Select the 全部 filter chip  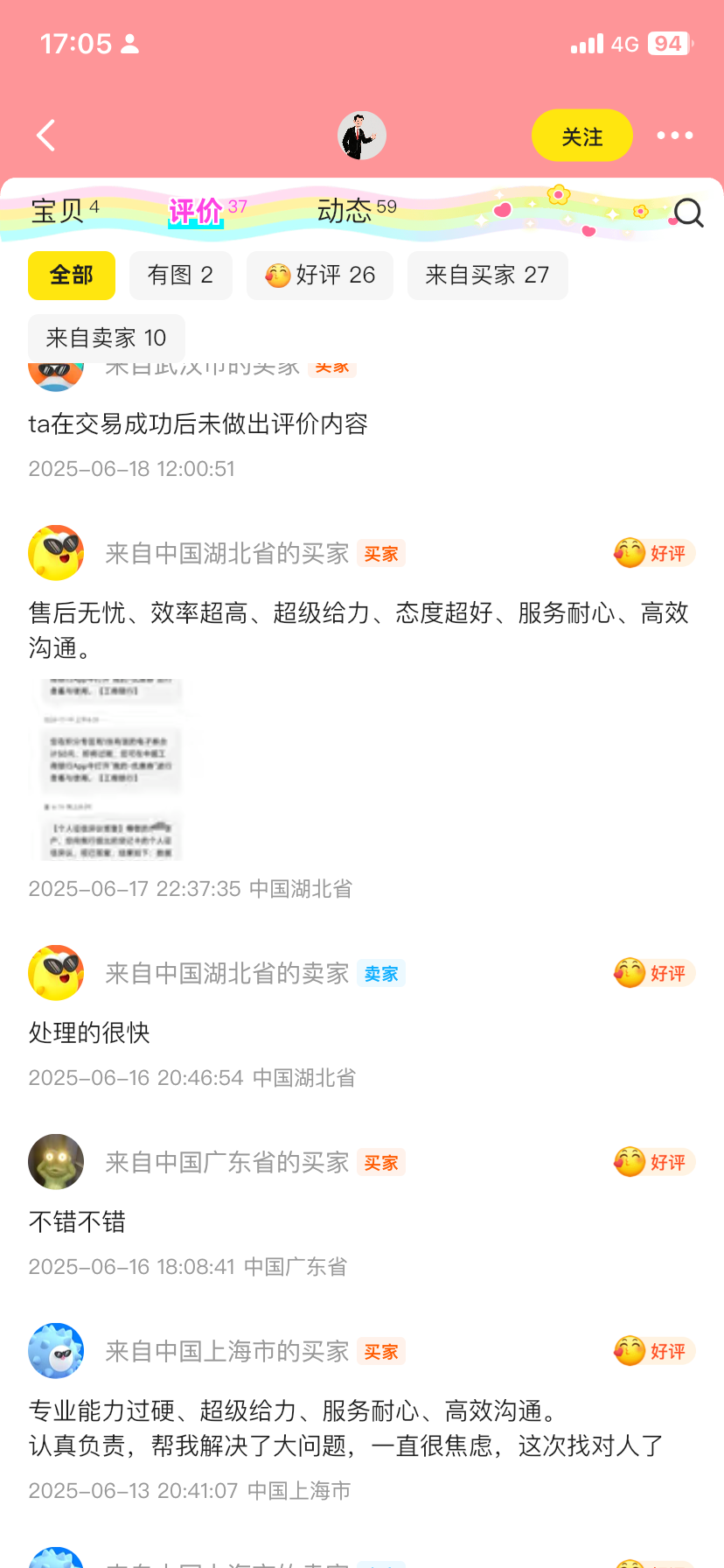pyautogui.click(x=72, y=276)
